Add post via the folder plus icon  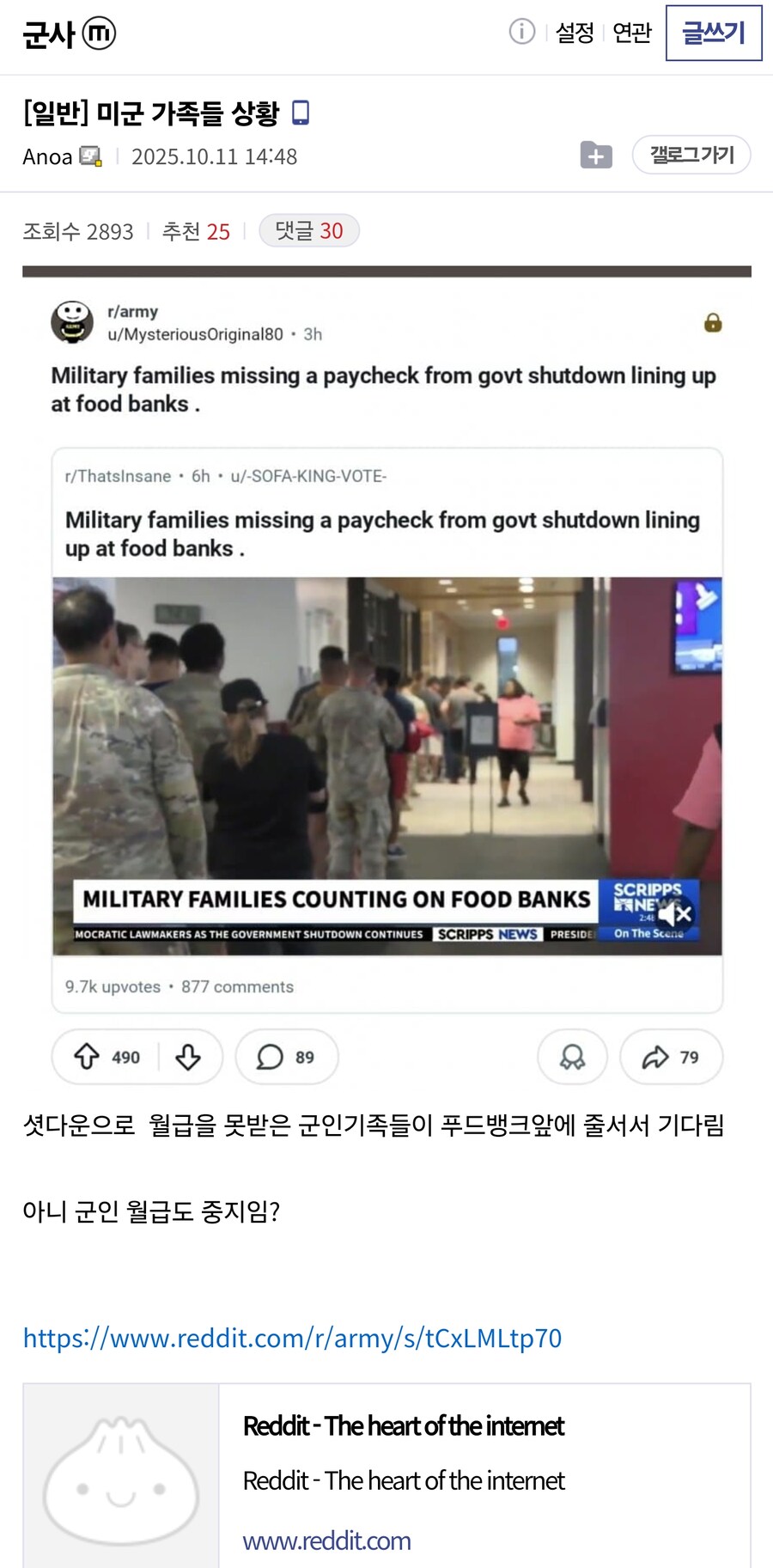596,156
